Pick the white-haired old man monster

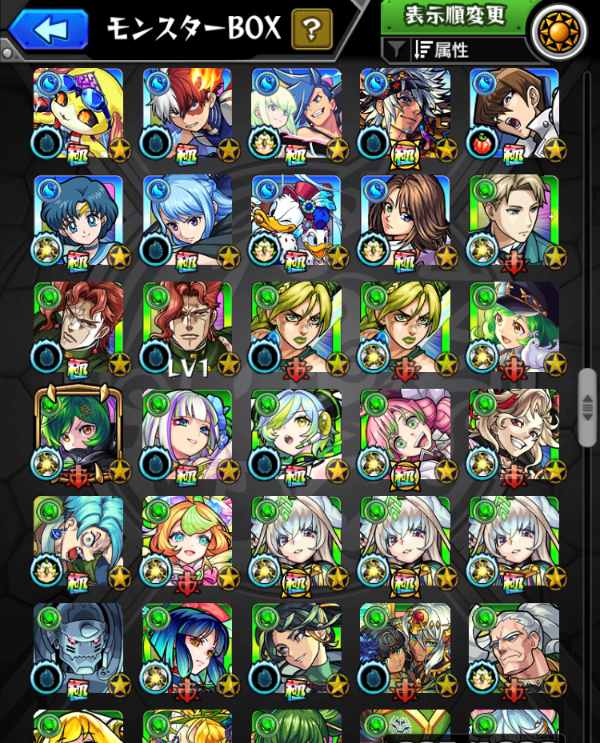coord(512,650)
